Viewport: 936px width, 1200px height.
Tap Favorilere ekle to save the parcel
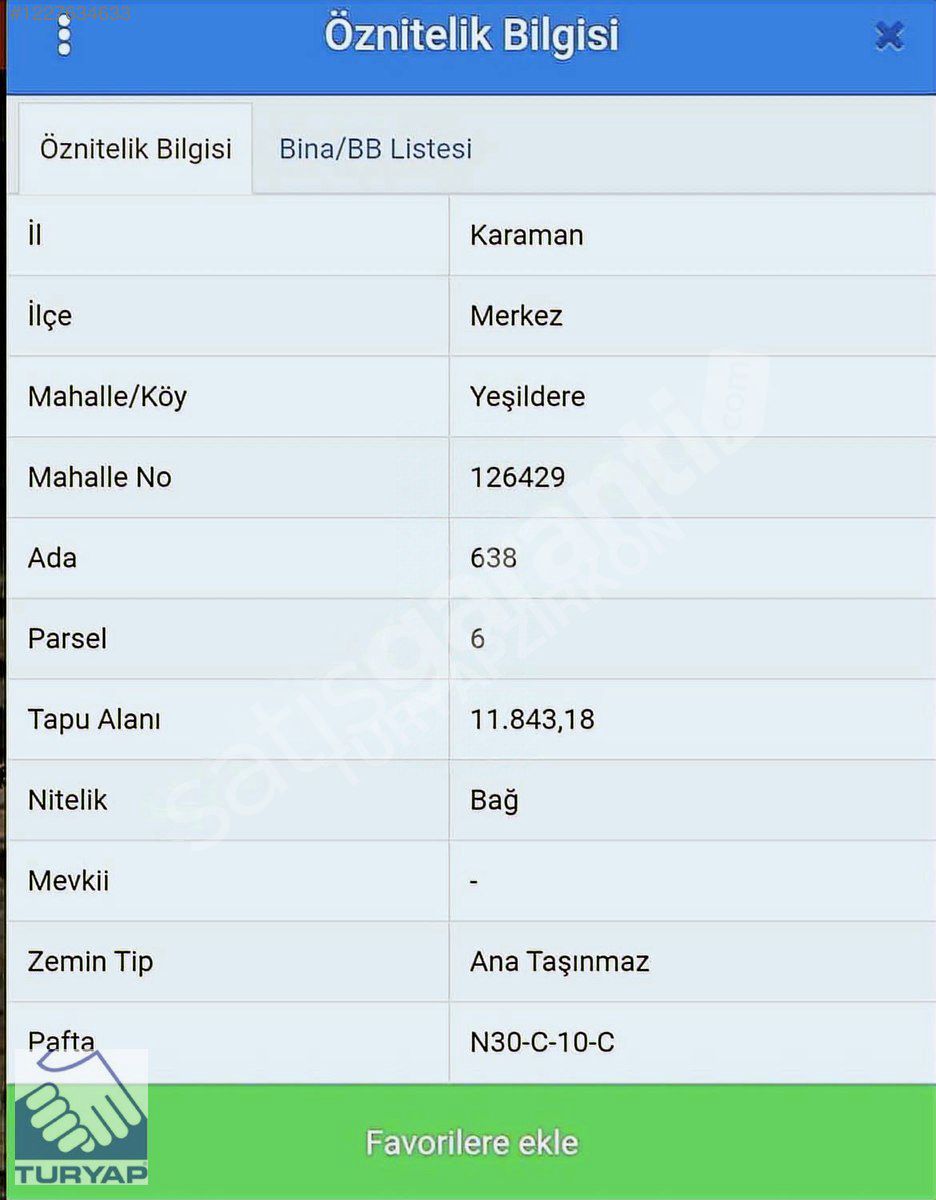point(472,1142)
